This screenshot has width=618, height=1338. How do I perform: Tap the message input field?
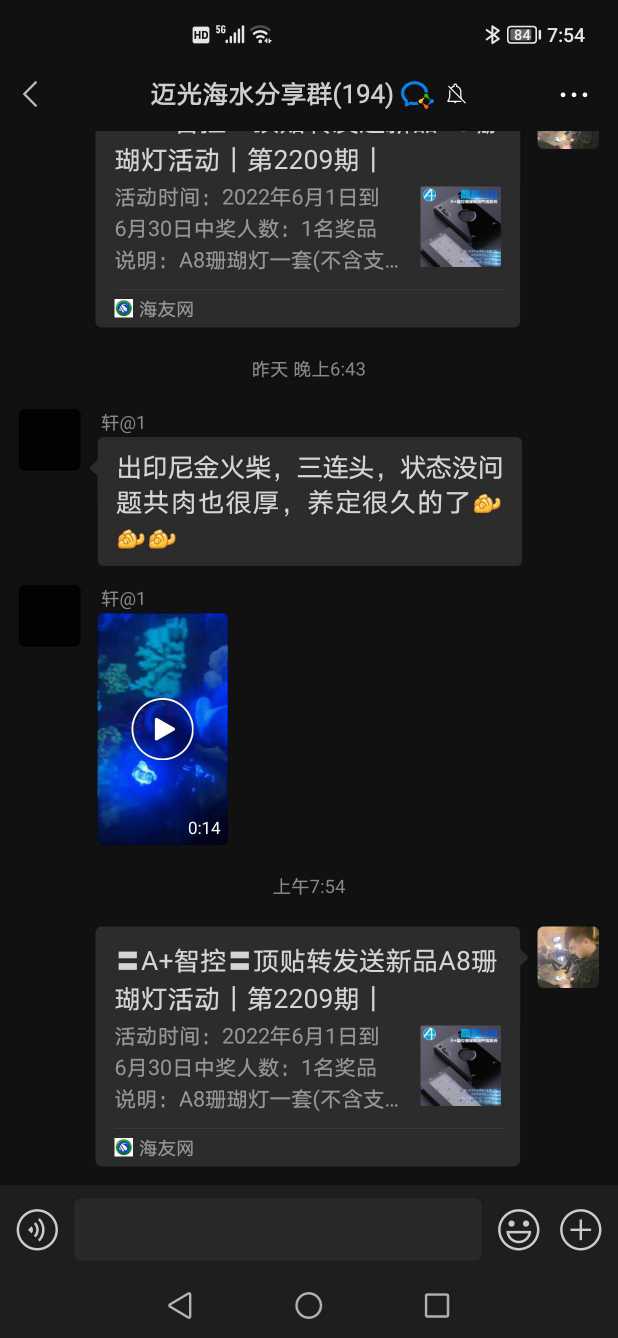point(278,1229)
